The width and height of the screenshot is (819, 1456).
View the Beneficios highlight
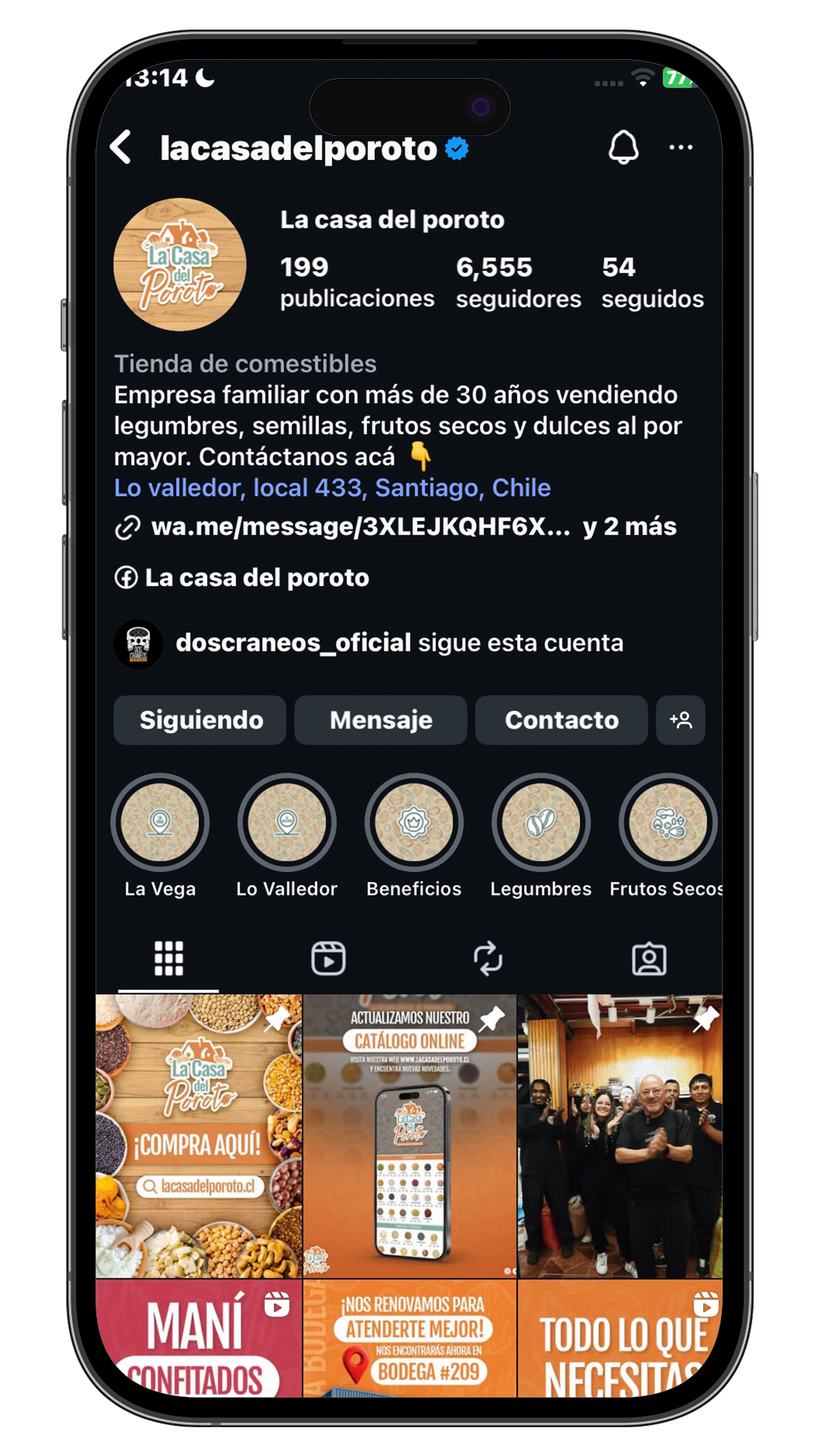point(414,822)
